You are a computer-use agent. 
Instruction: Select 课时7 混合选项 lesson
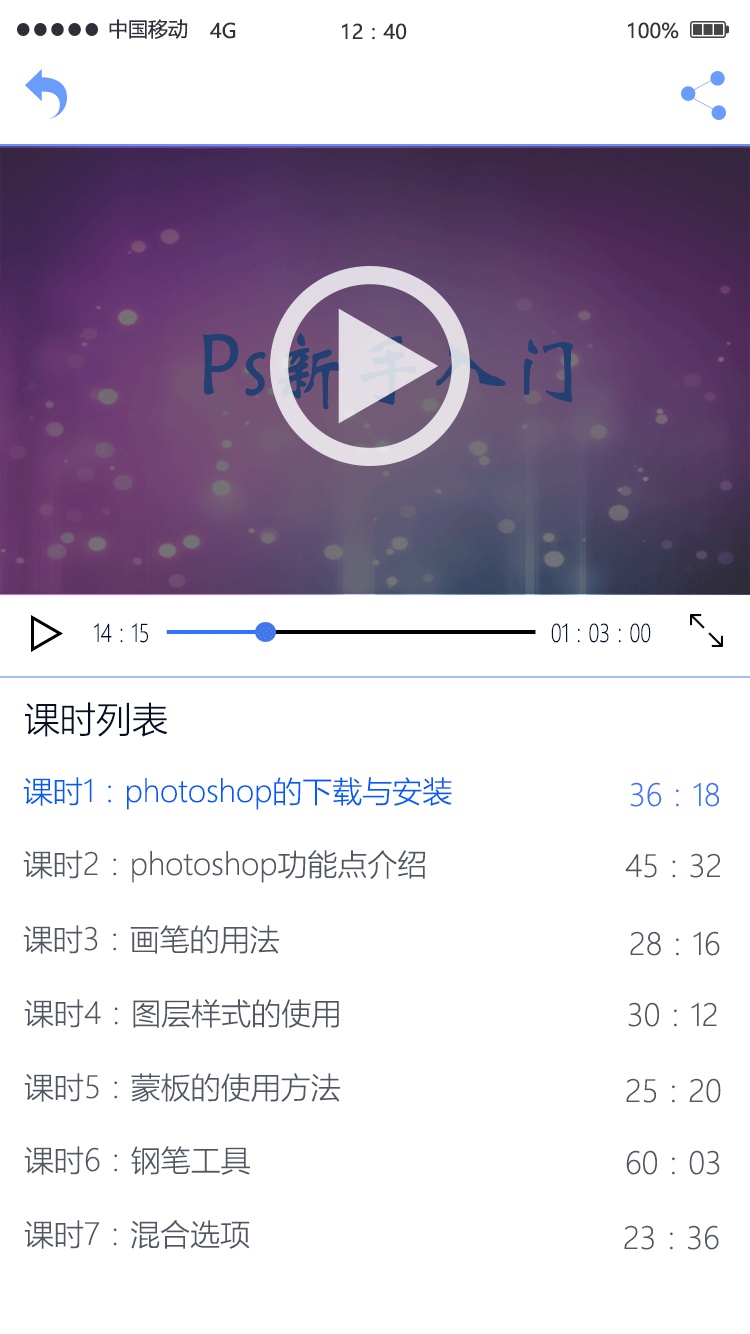pyautogui.click(x=138, y=1235)
